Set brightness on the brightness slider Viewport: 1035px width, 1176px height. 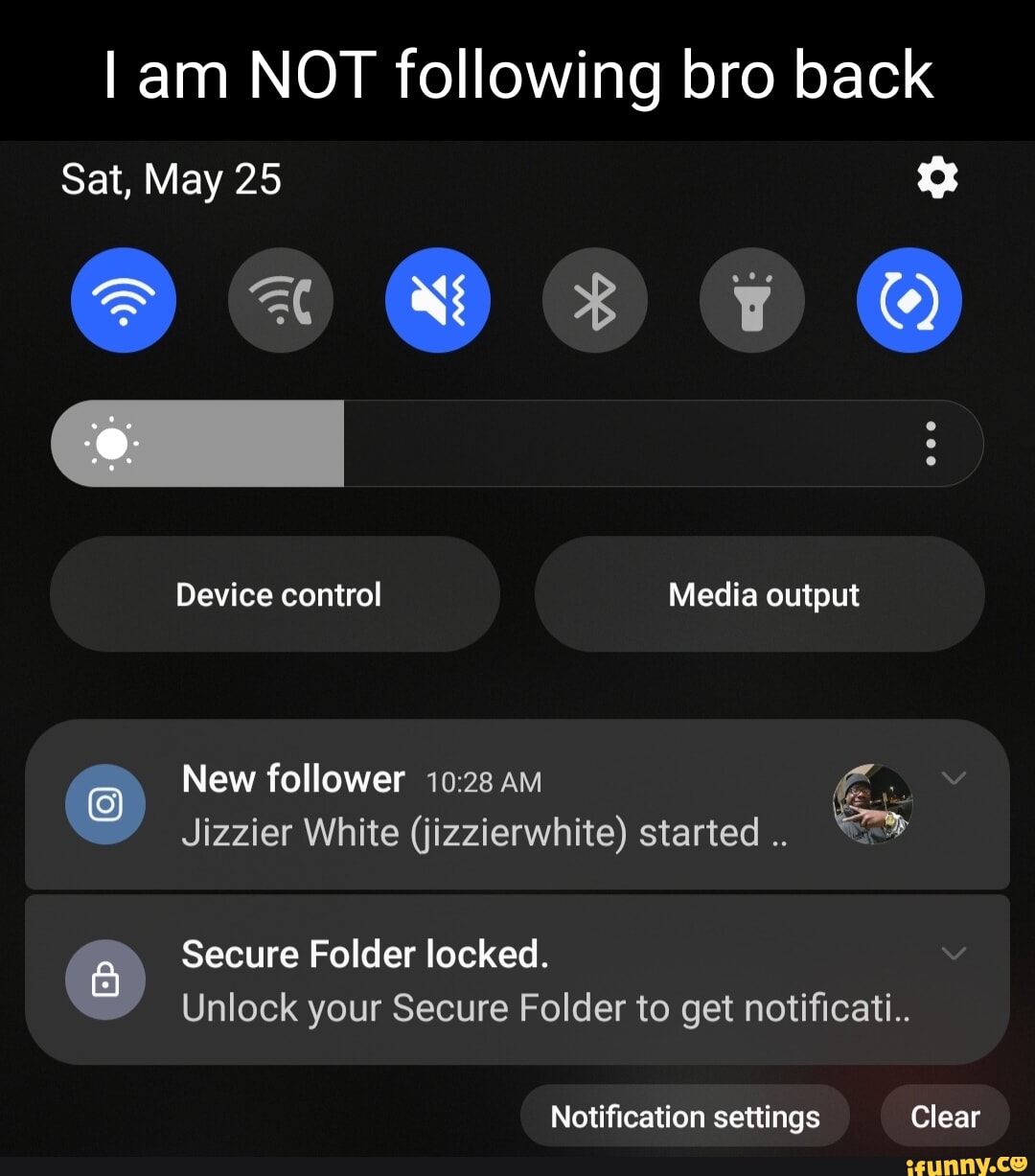click(x=479, y=444)
